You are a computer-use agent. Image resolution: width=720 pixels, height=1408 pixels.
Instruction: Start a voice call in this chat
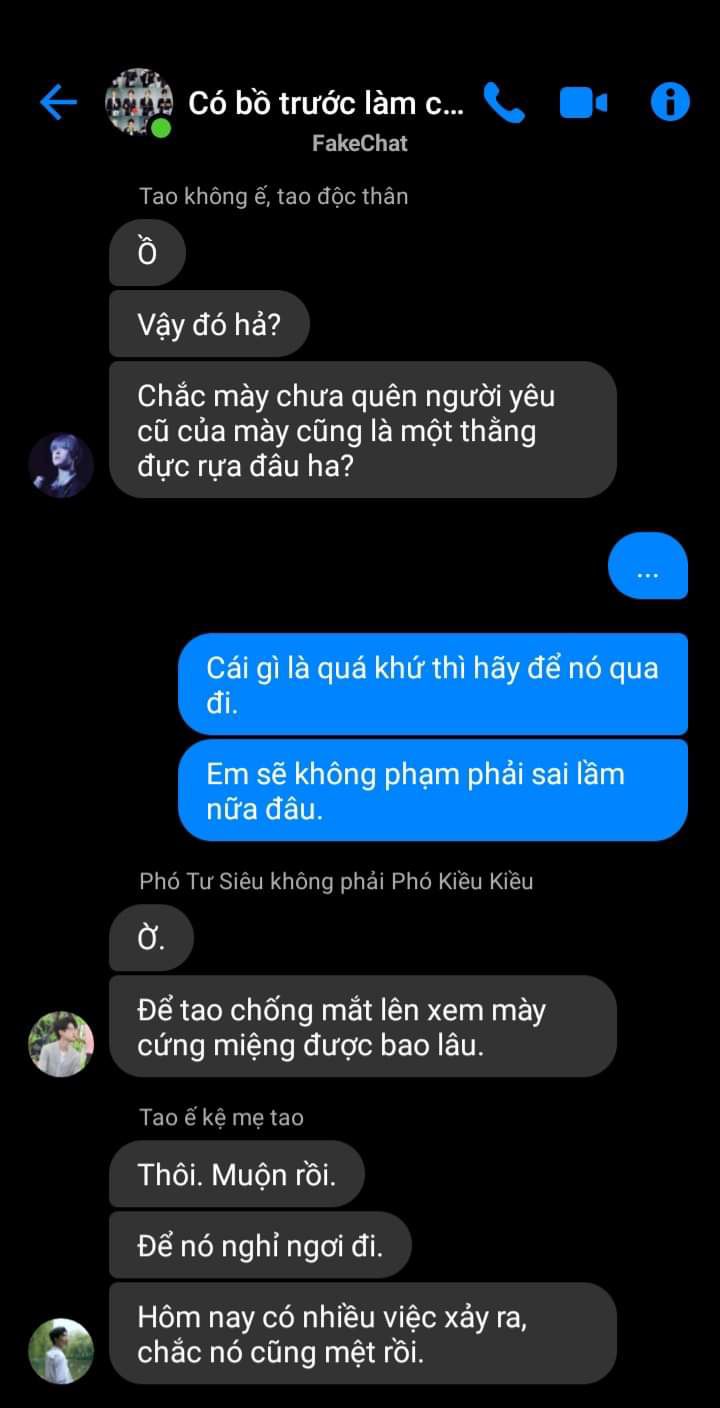(x=504, y=102)
